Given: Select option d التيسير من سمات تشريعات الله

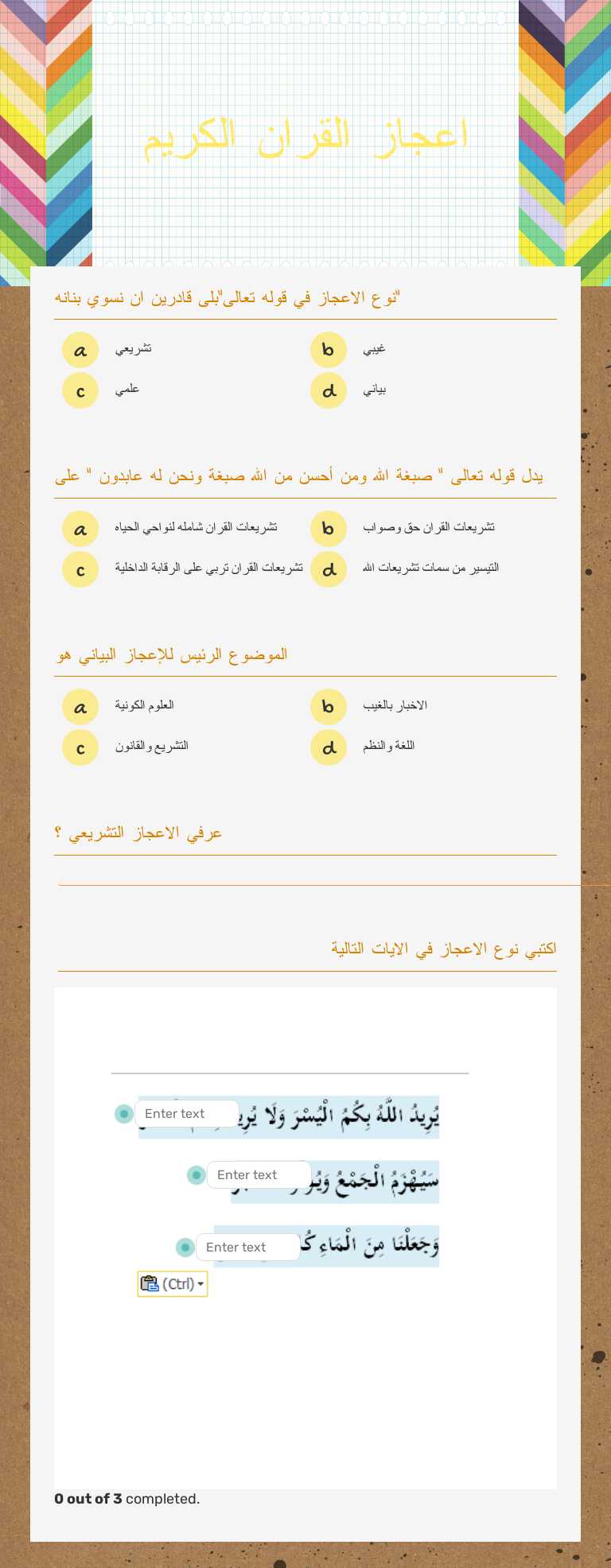Looking at the screenshot, I should point(328,569).
